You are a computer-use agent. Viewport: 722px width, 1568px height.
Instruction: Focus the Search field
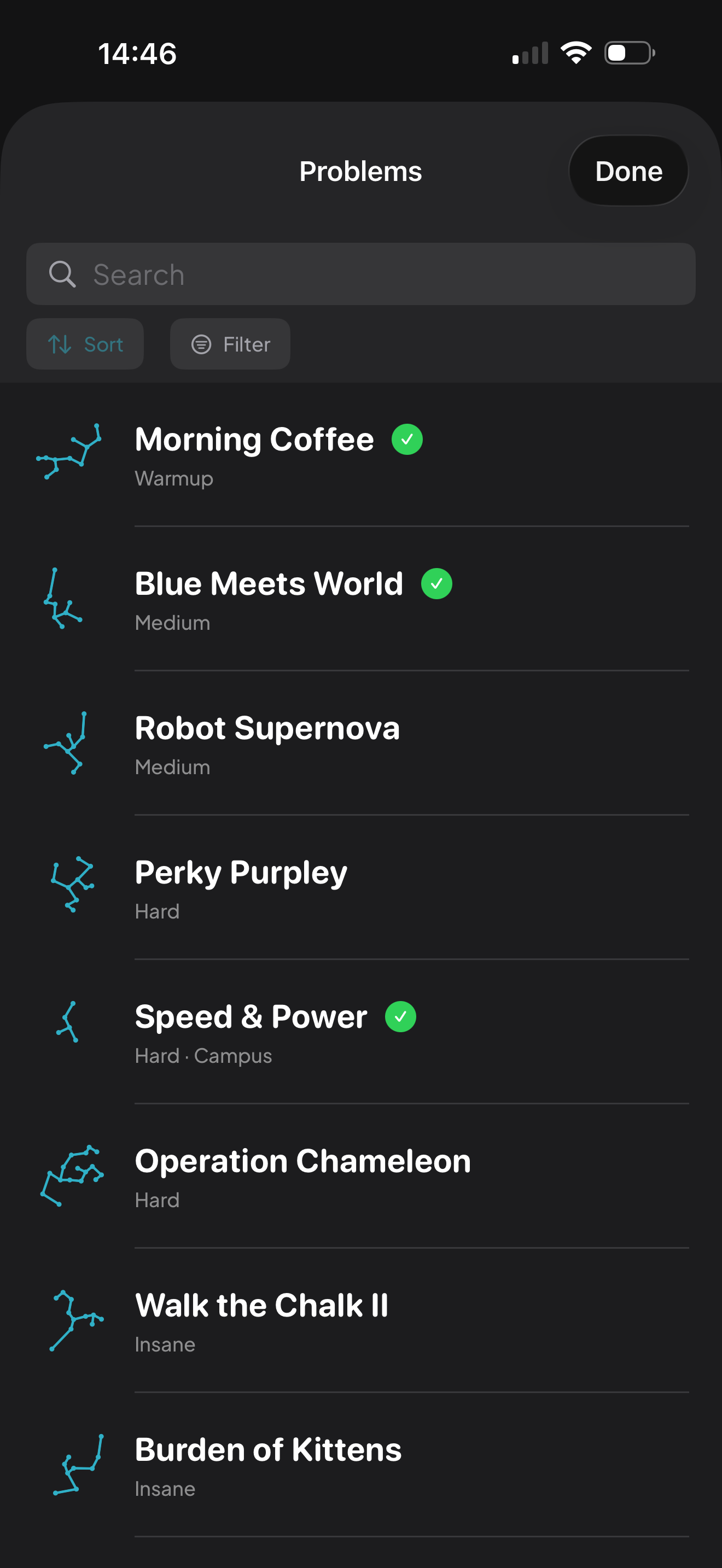360,274
